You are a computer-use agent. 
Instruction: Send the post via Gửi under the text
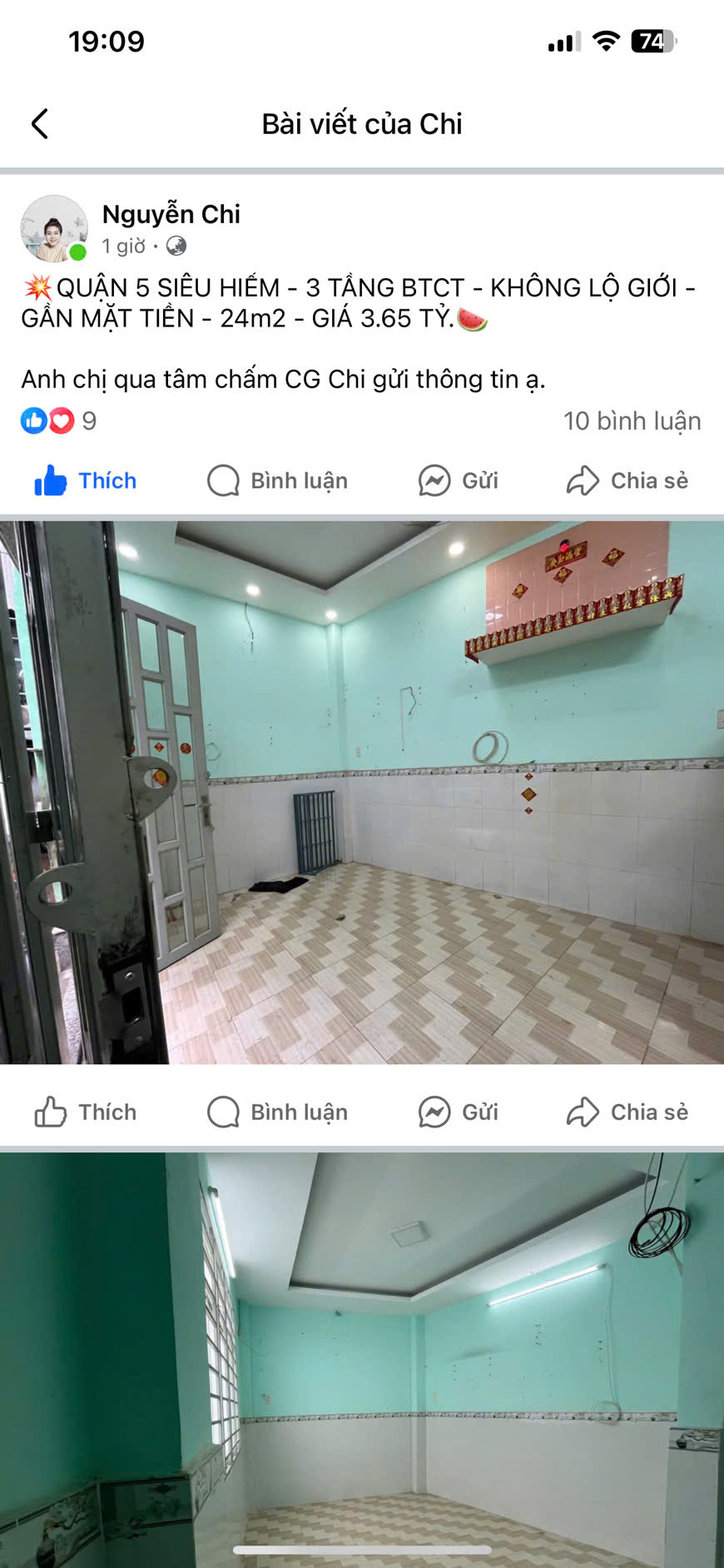[x=458, y=480]
